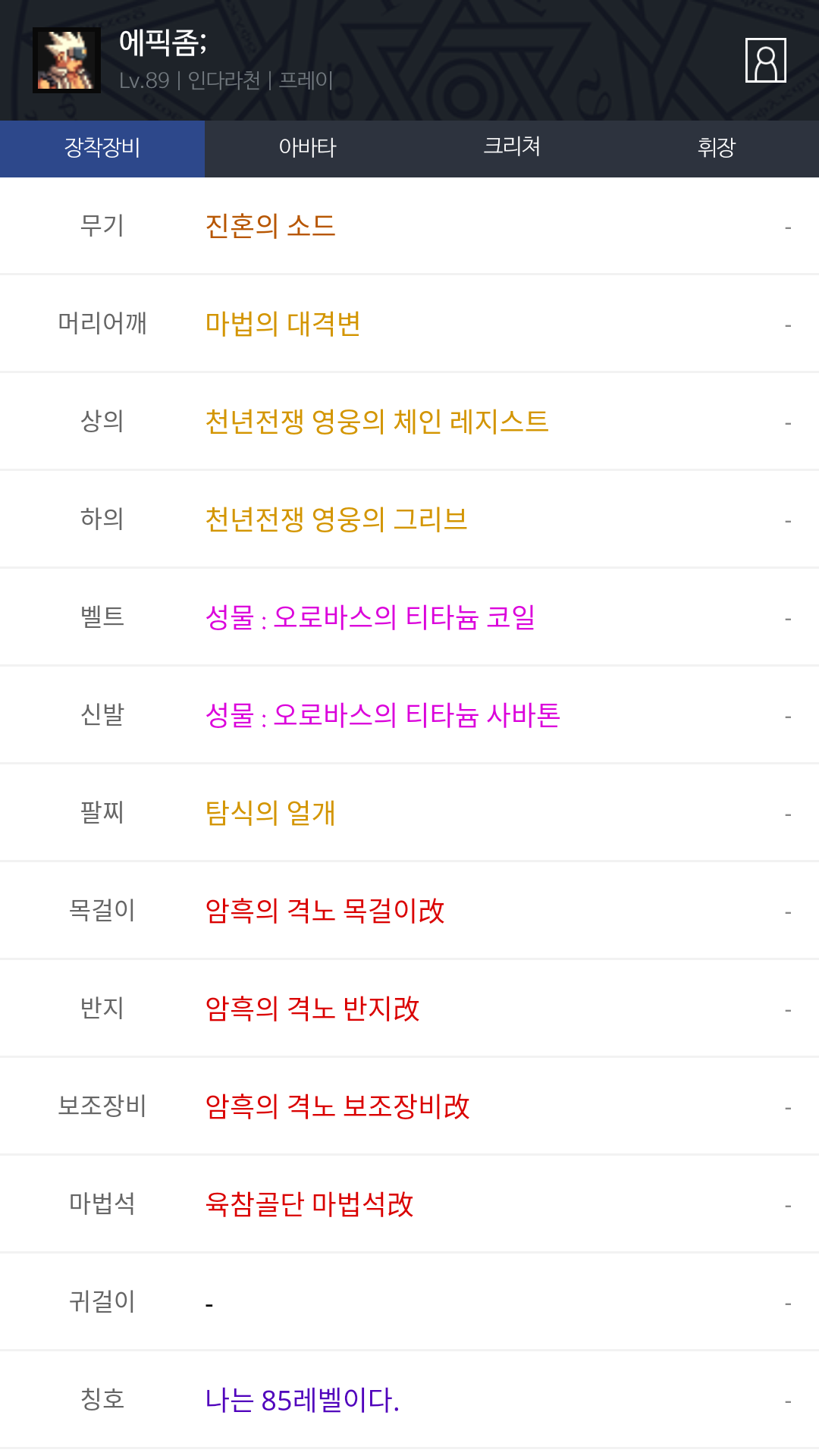View 암흑의 격노 목걸이改 necklace details
This screenshot has height=1456, width=819.
pyautogui.click(x=325, y=911)
